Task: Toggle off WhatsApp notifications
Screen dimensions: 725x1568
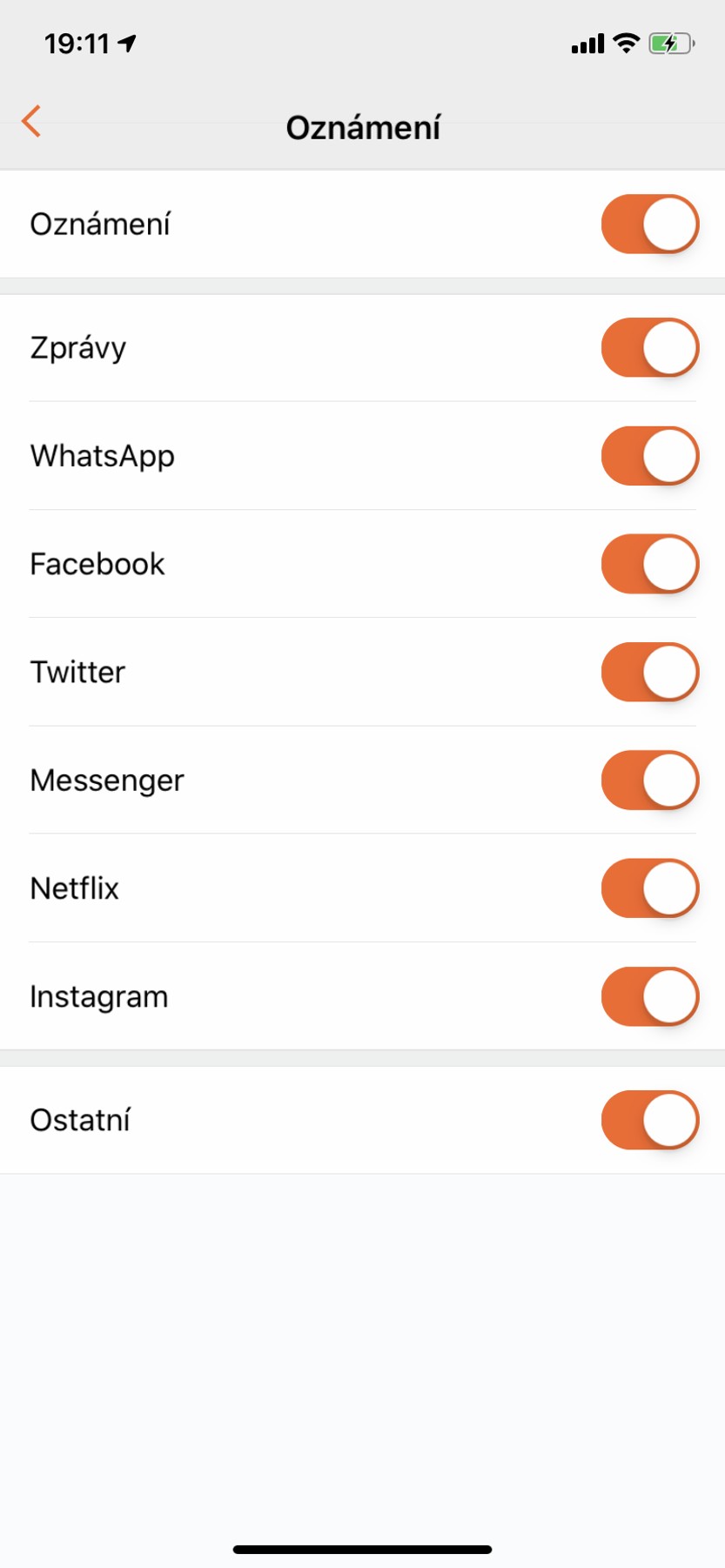Action: click(x=649, y=456)
